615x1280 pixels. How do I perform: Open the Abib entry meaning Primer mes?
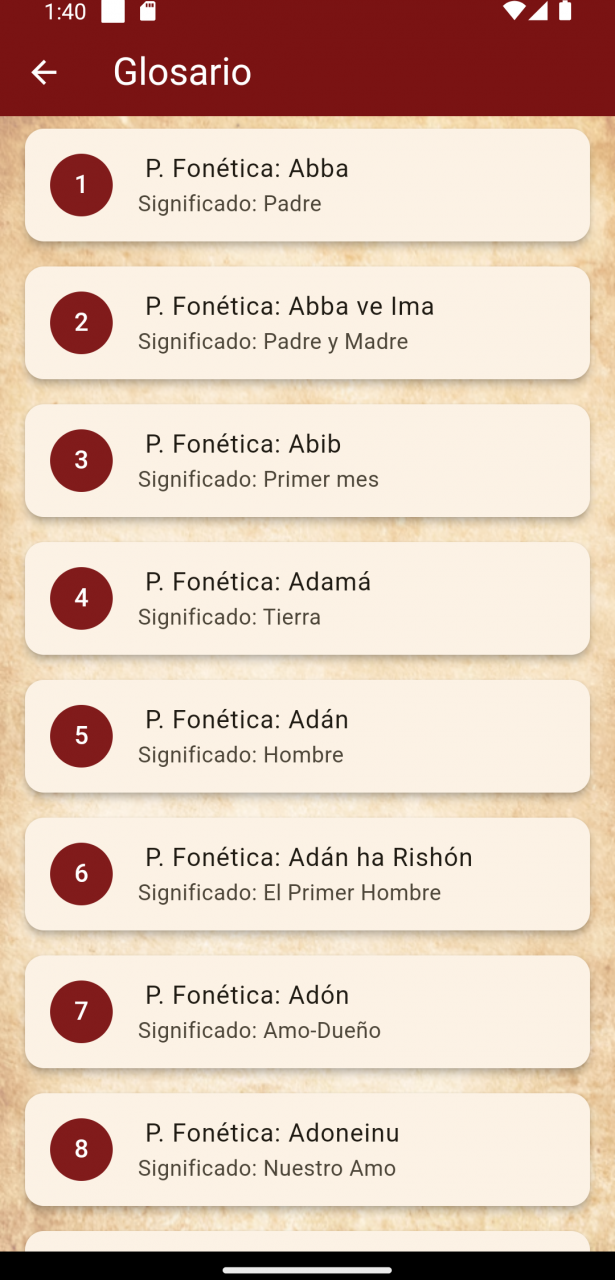(307, 461)
